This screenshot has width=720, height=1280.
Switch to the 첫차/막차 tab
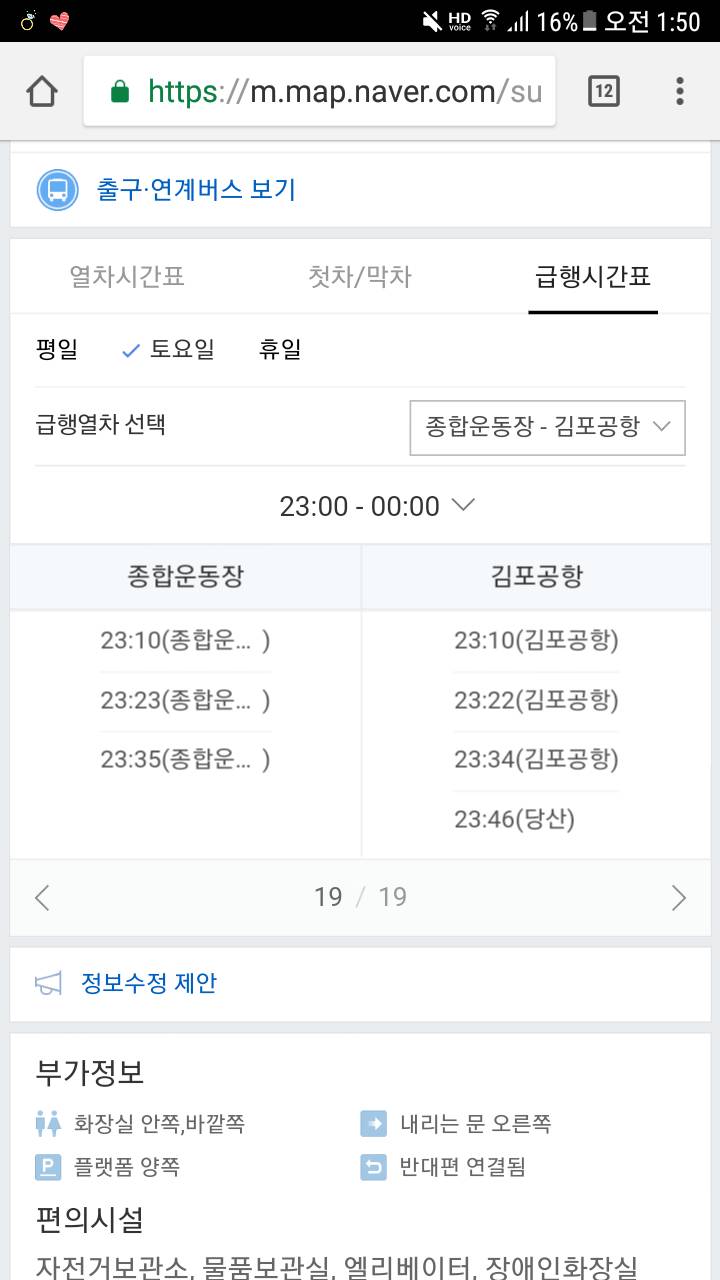click(x=360, y=277)
